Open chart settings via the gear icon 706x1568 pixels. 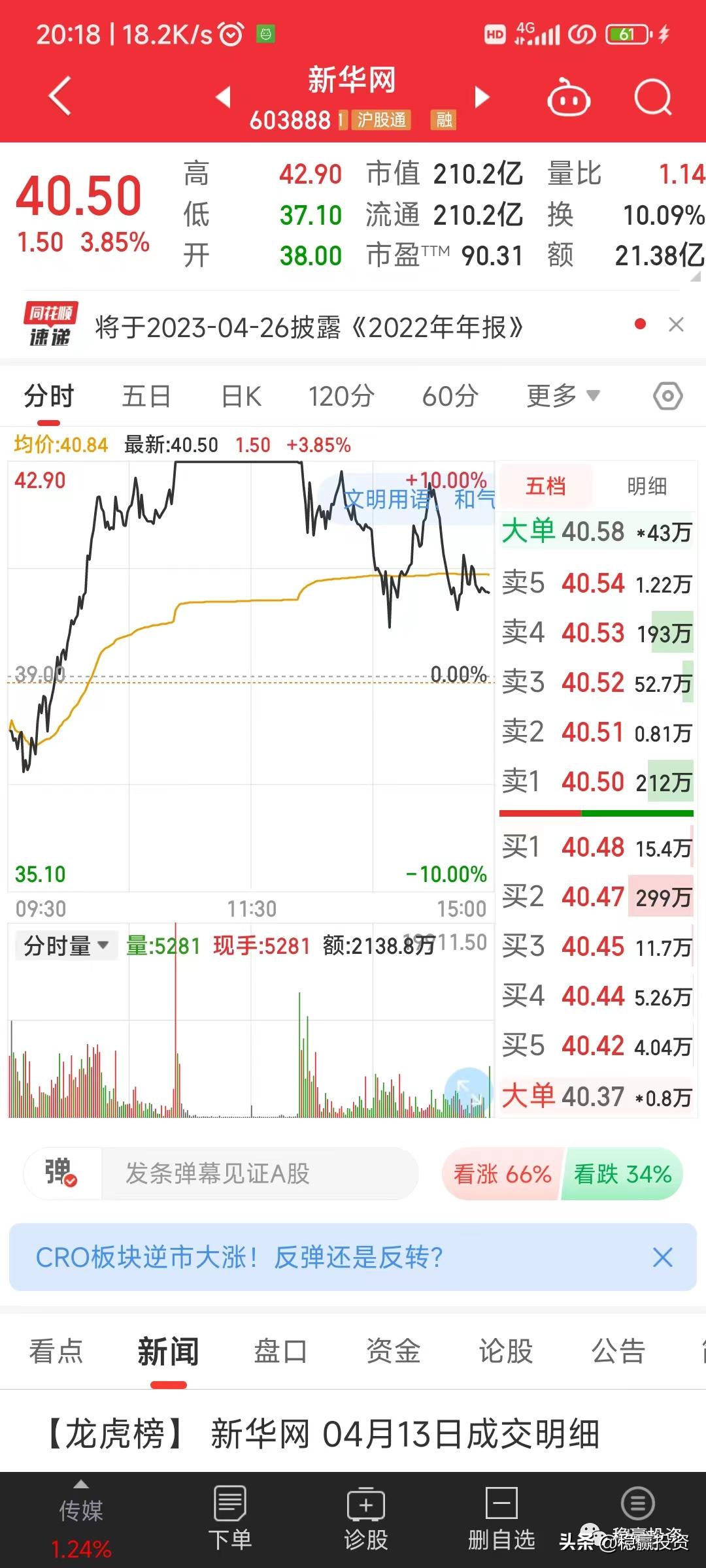coord(668,395)
